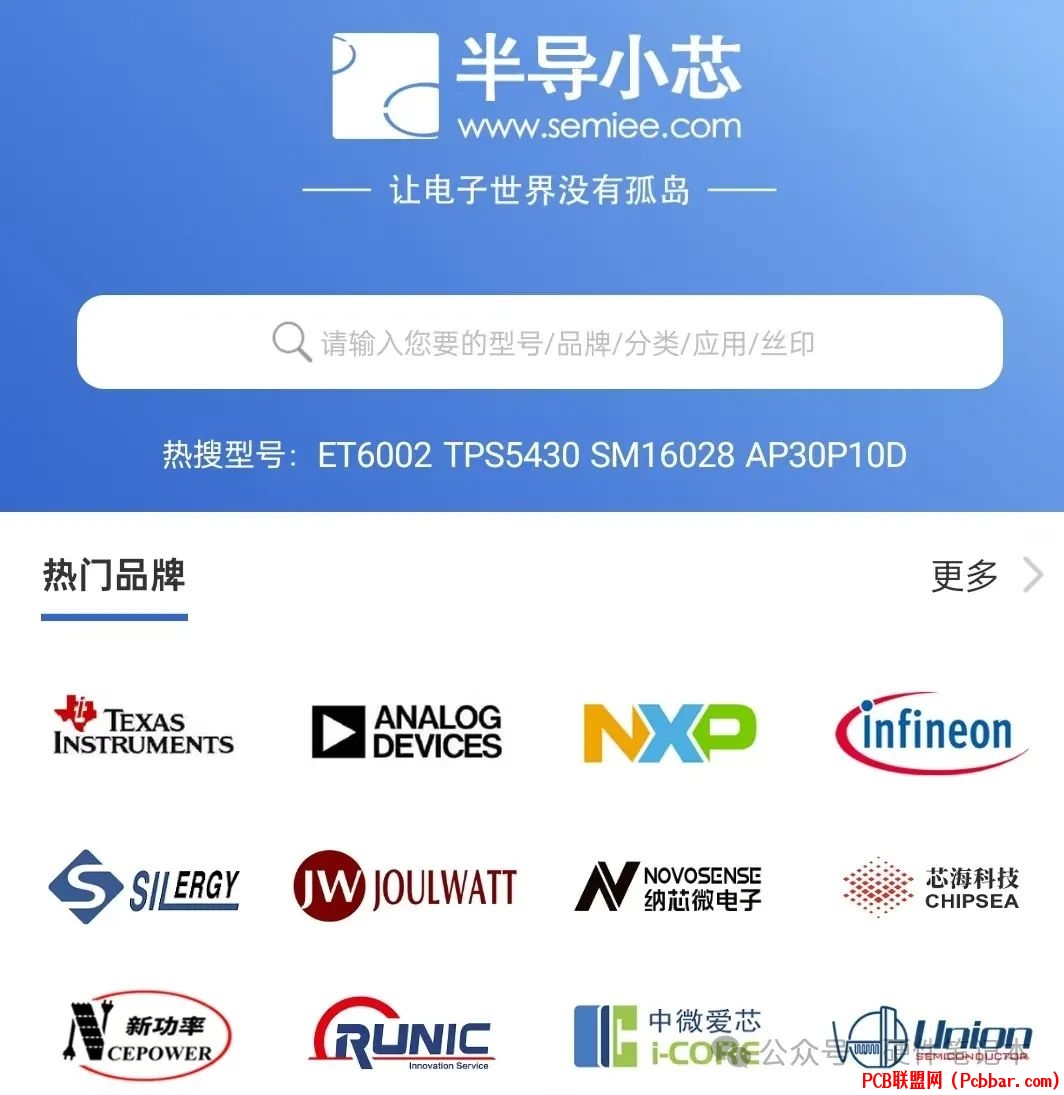
Task: Select hot search term TPS5430
Action: (x=511, y=456)
